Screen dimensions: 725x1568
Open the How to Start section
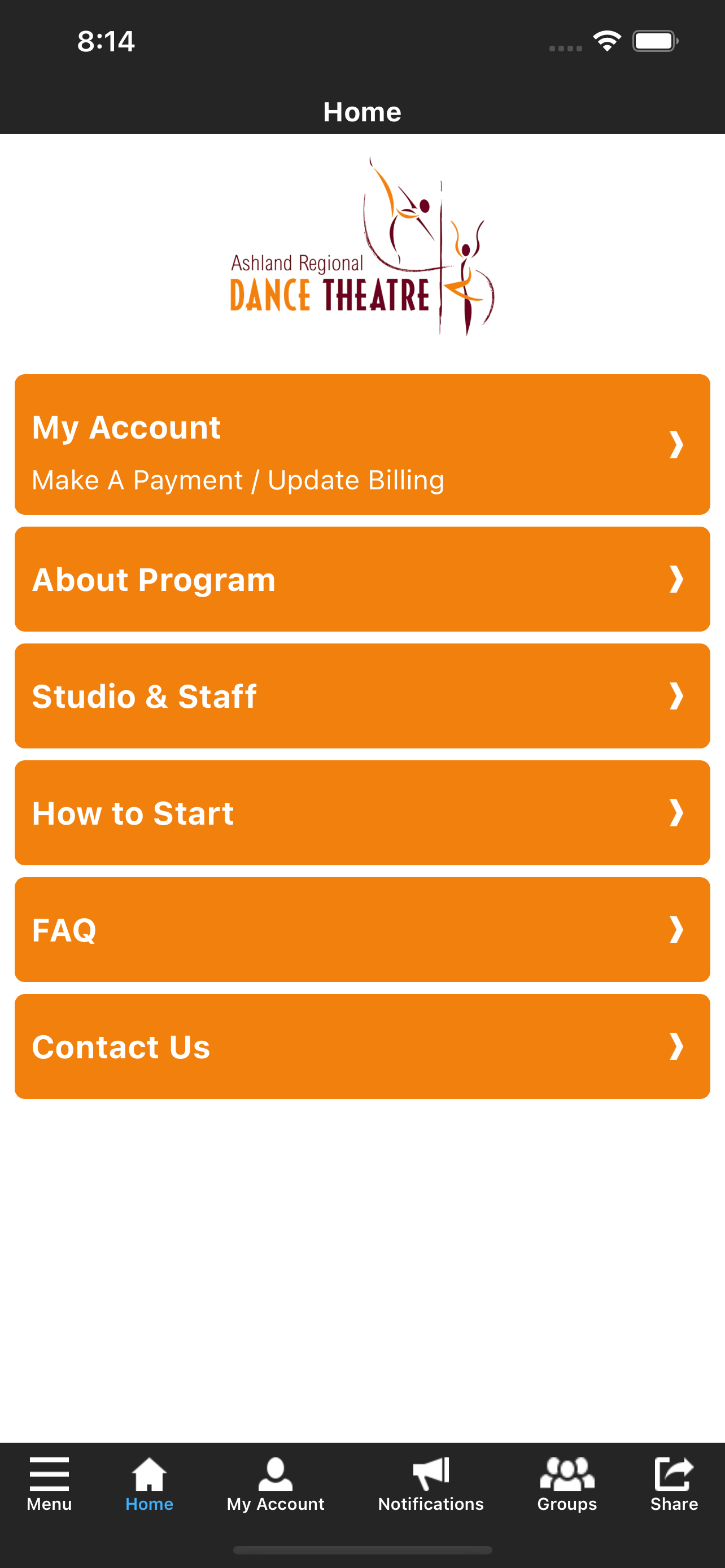coord(362,813)
